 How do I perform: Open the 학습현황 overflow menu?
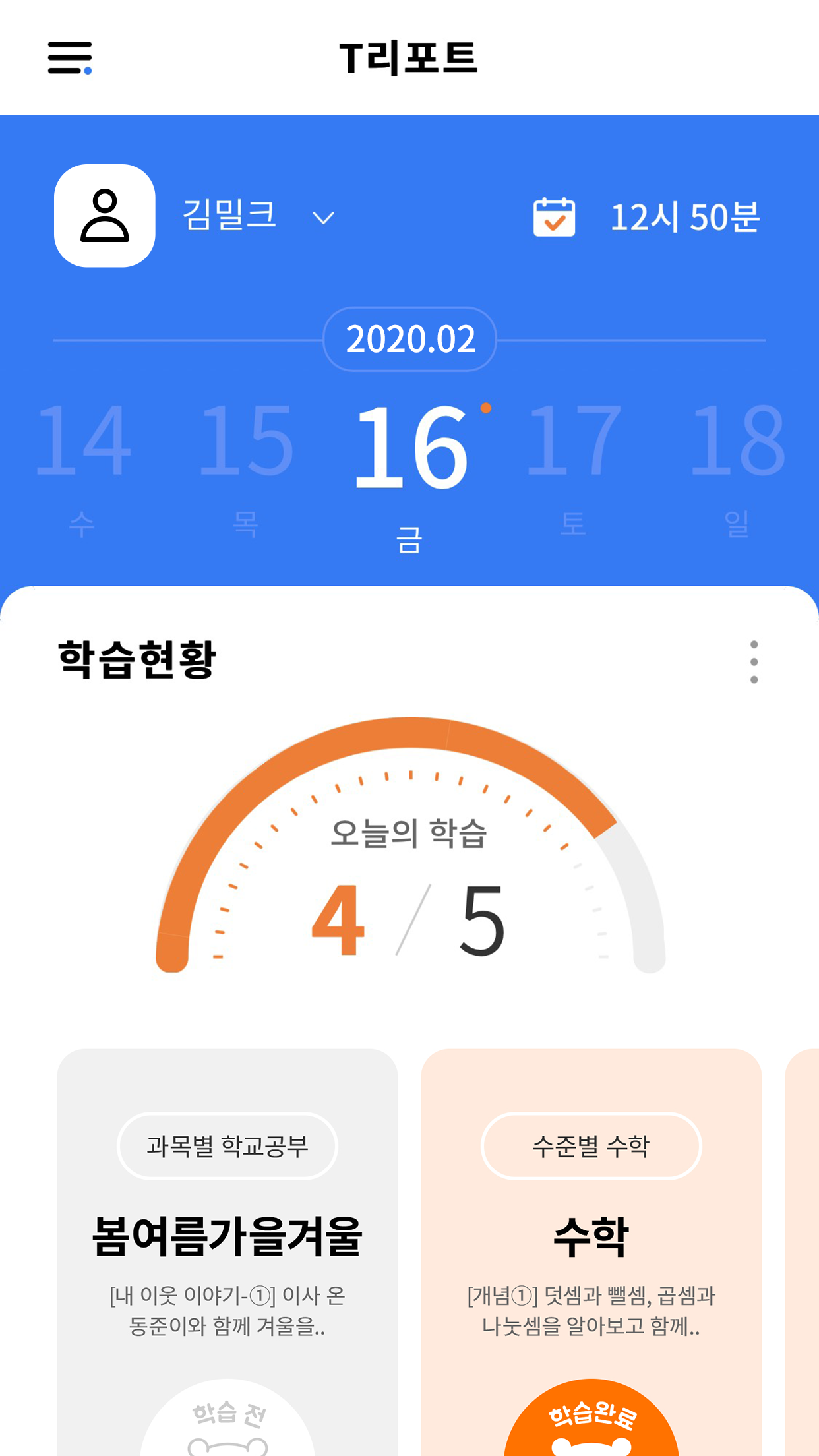click(x=754, y=661)
